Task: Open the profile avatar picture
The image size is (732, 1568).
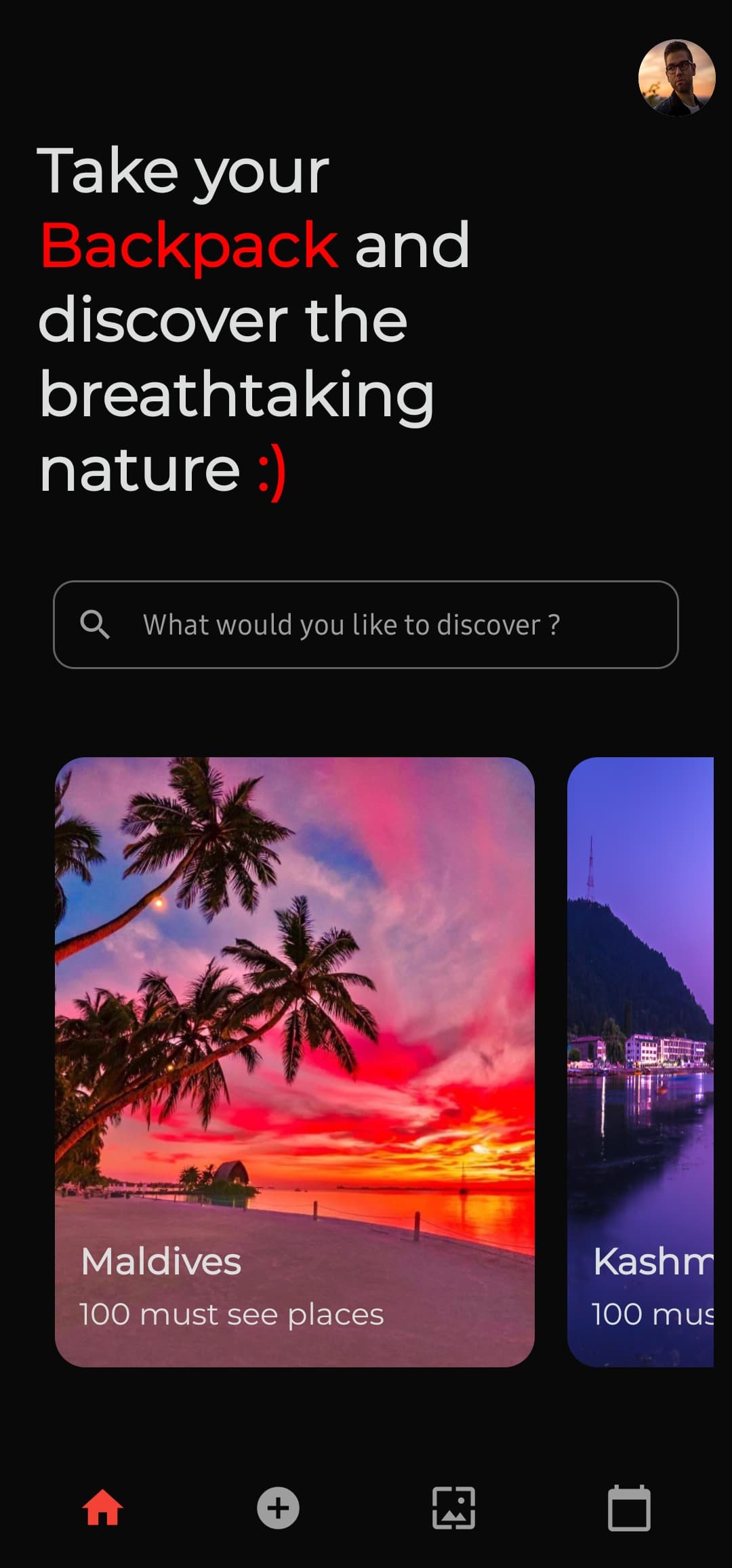Action: click(x=676, y=78)
